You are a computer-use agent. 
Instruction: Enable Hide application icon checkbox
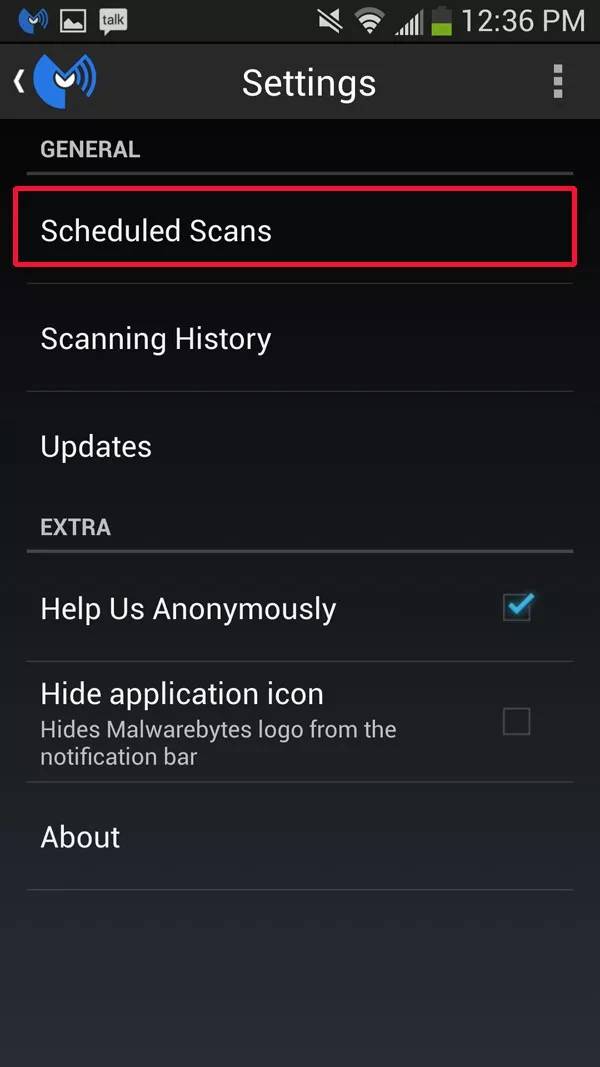coord(516,721)
